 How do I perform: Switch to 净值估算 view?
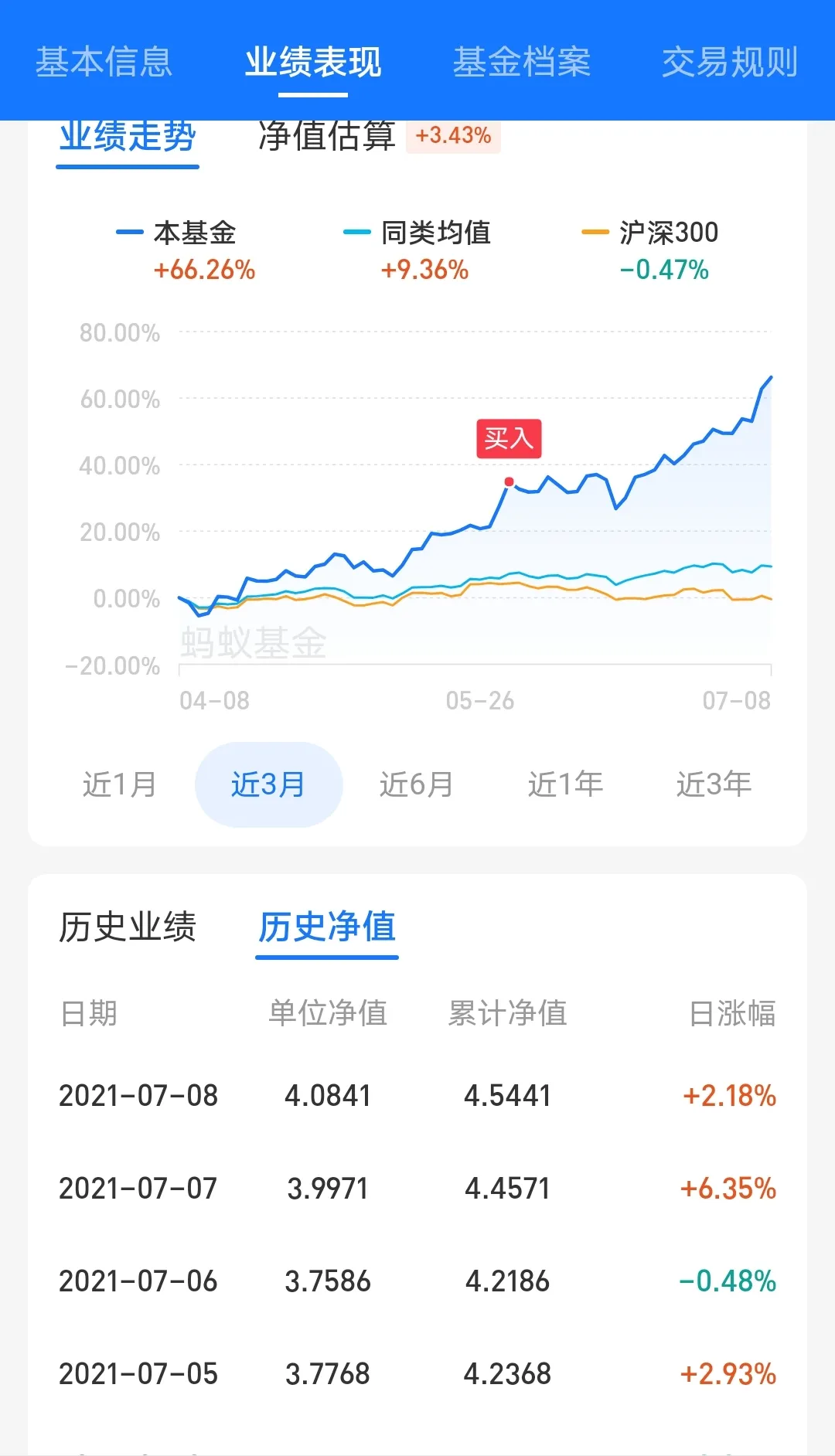pyautogui.click(x=326, y=137)
